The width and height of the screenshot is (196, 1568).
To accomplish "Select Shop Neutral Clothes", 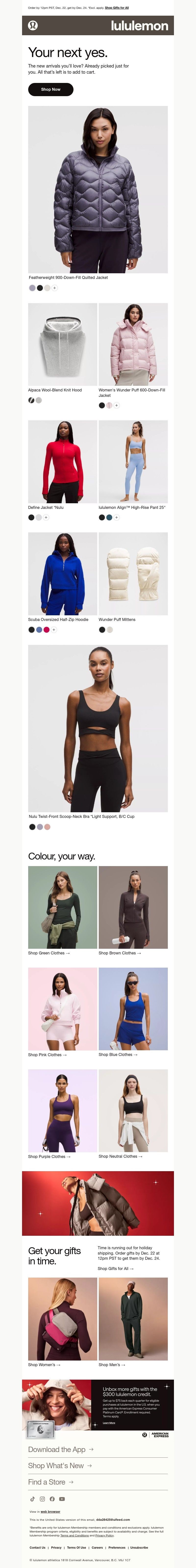I will tap(120, 1156).
